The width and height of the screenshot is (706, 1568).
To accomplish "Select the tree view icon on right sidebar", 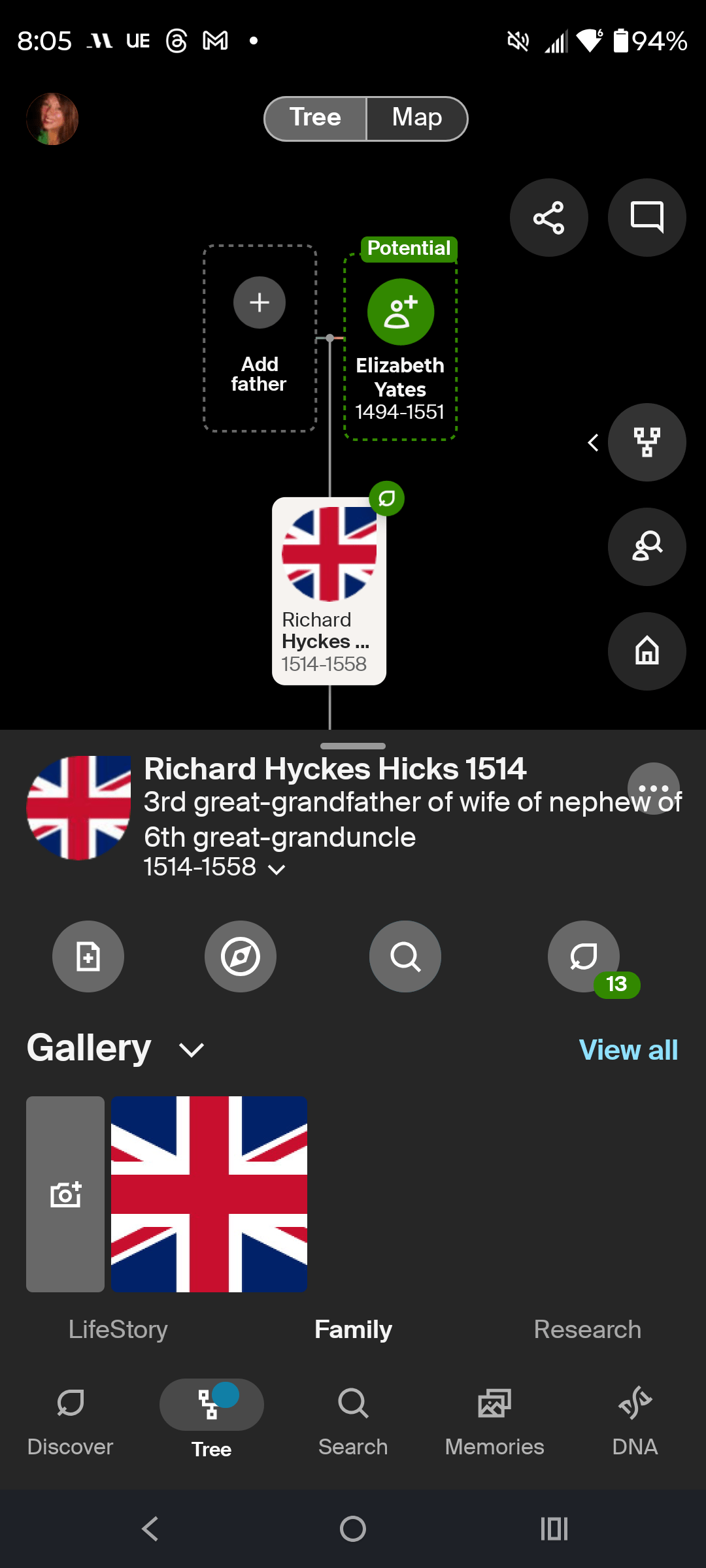I will pyautogui.click(x=647, y=442).
